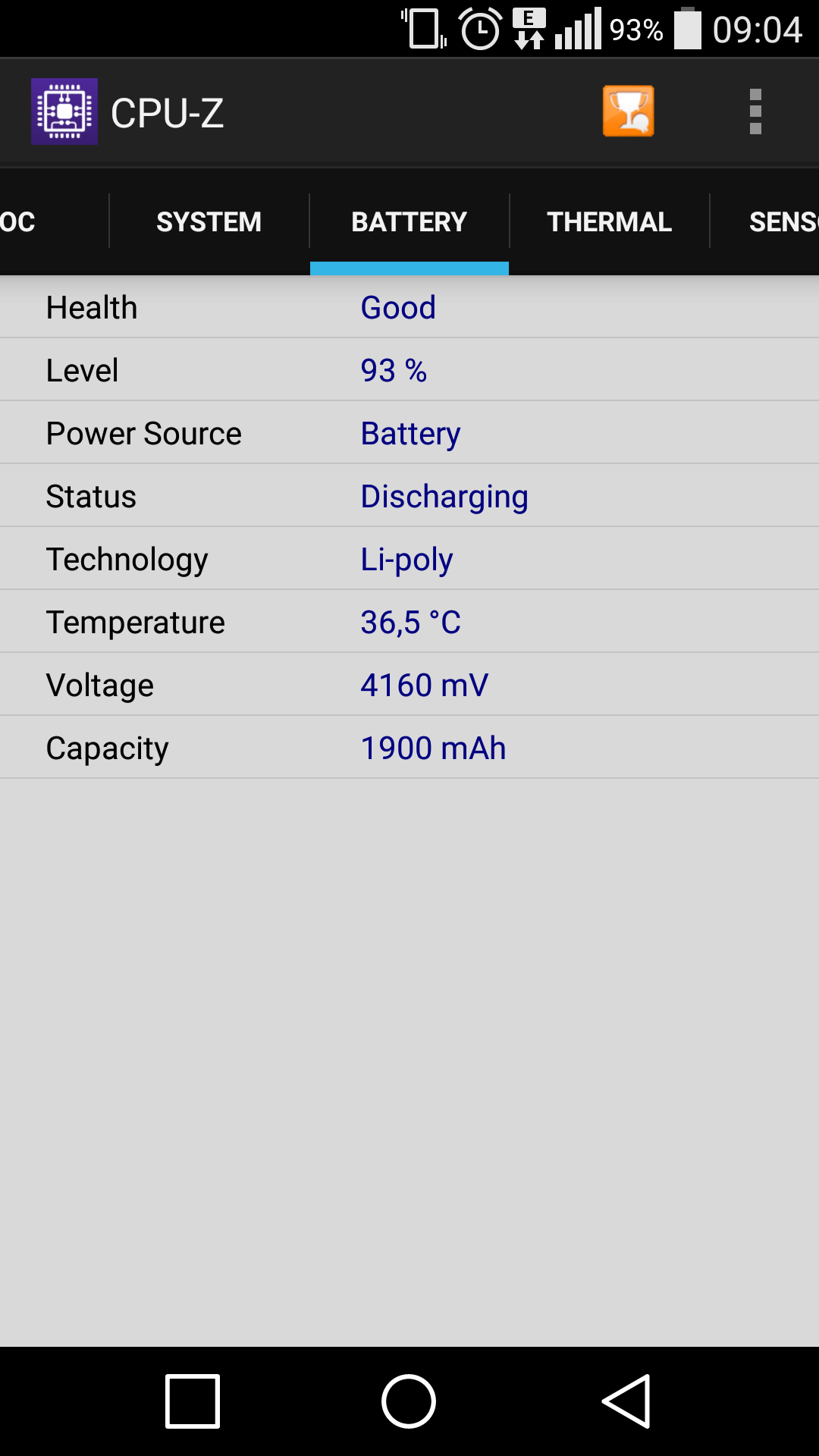Tap the system back button
Viewport: 819px width, 1456px height.
[x=626, y=1401]
